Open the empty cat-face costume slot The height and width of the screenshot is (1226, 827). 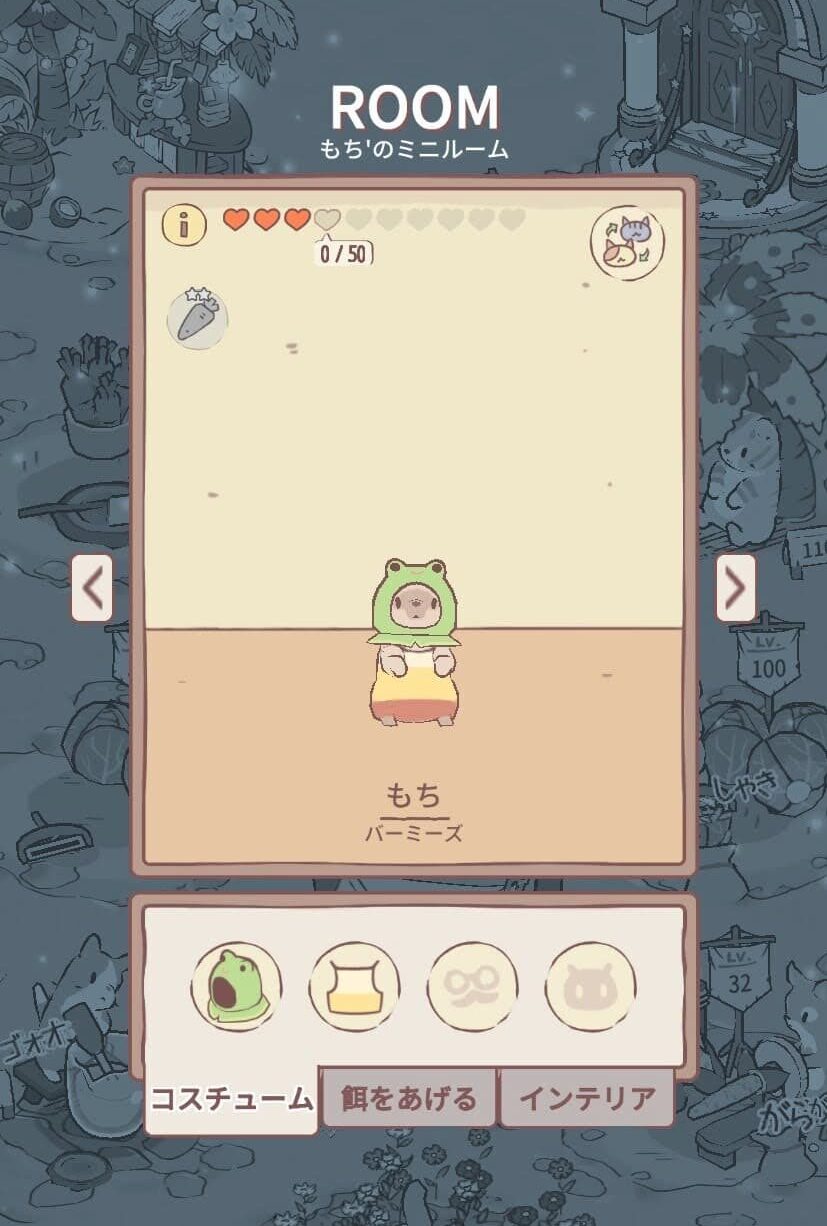tap(591, 987)
